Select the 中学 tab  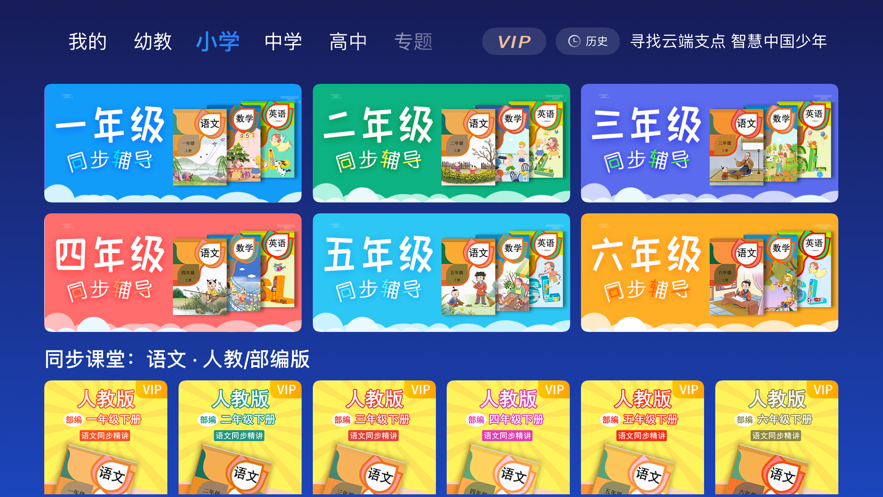pos(283,42)
